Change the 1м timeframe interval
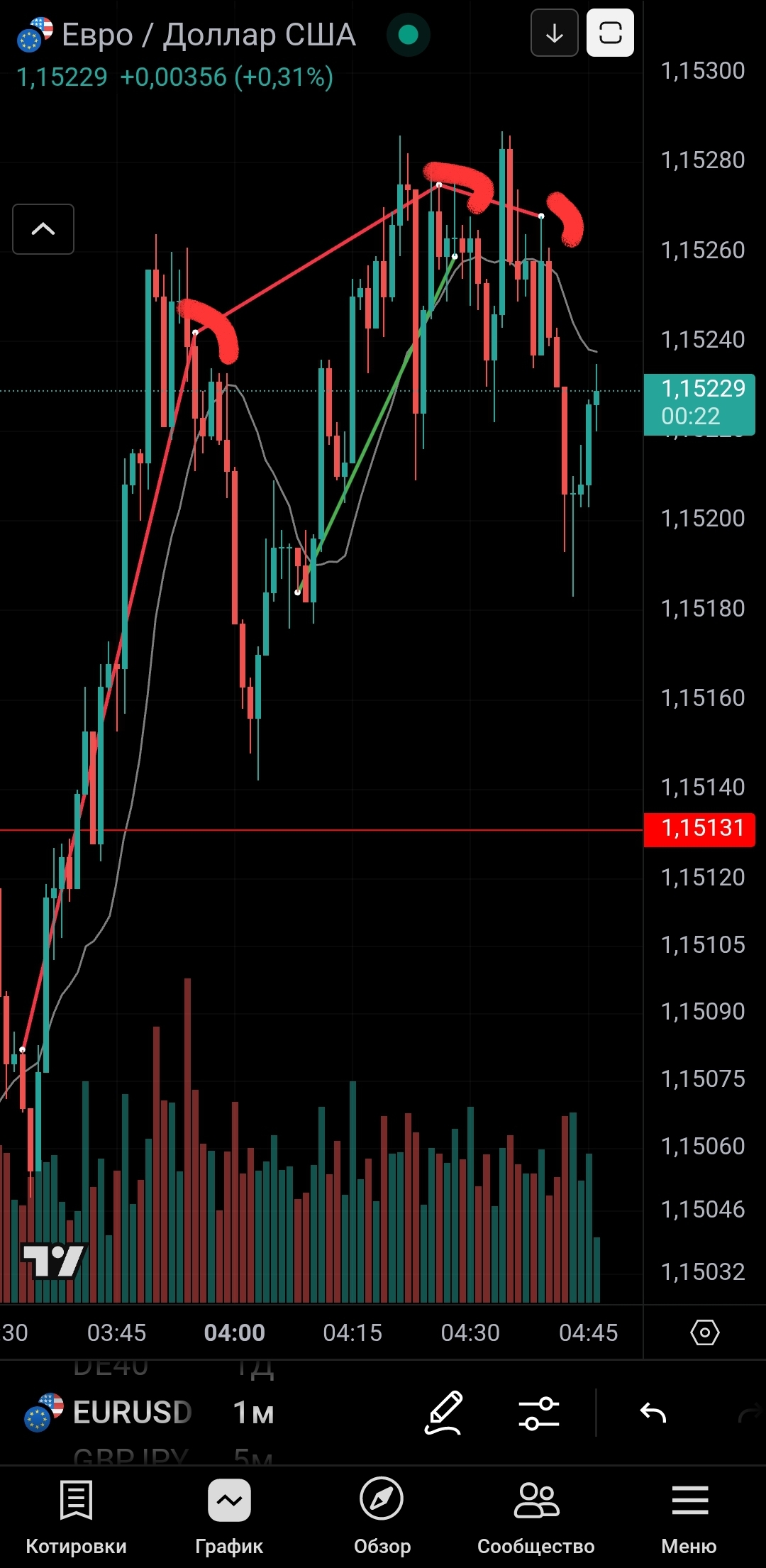 click(253, 1413)
